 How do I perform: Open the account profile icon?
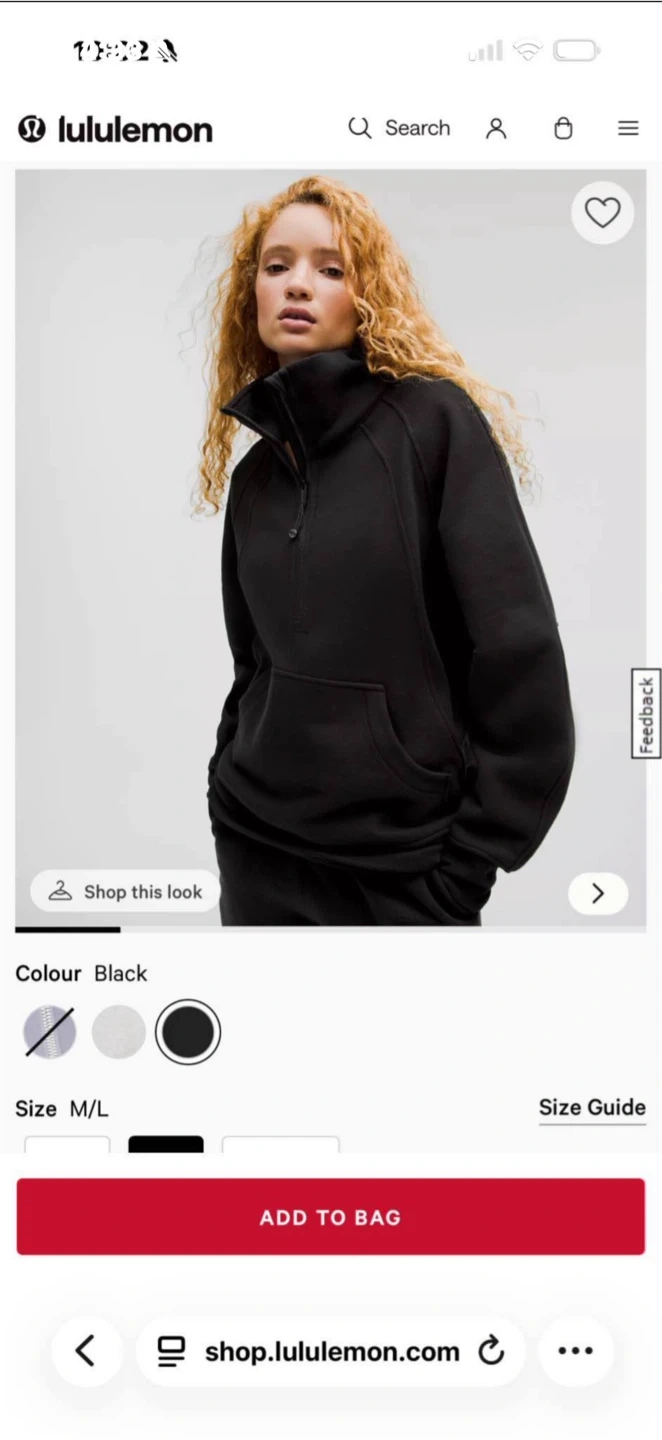point(496,128)
